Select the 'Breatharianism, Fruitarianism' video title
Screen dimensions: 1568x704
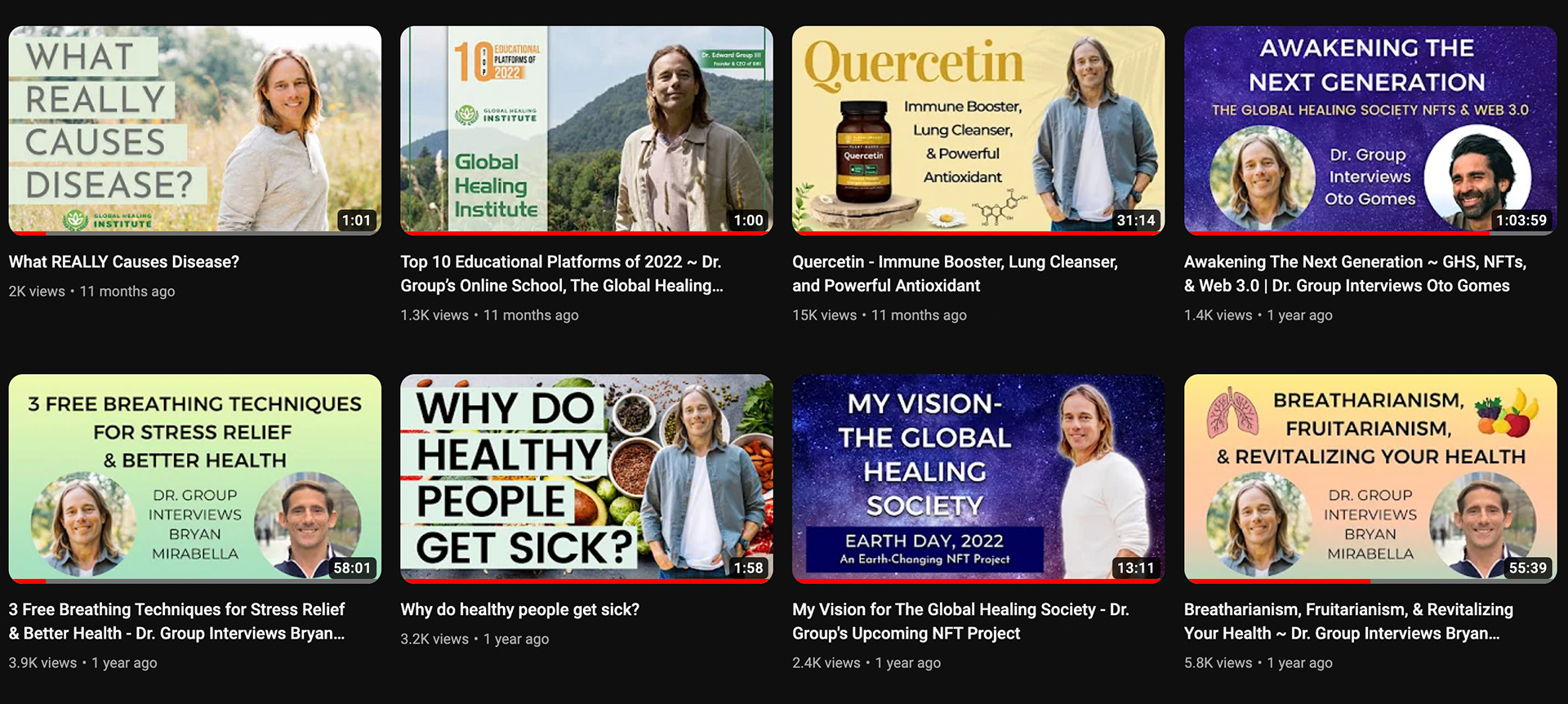pyautogui.click(x=1347, y=622)
